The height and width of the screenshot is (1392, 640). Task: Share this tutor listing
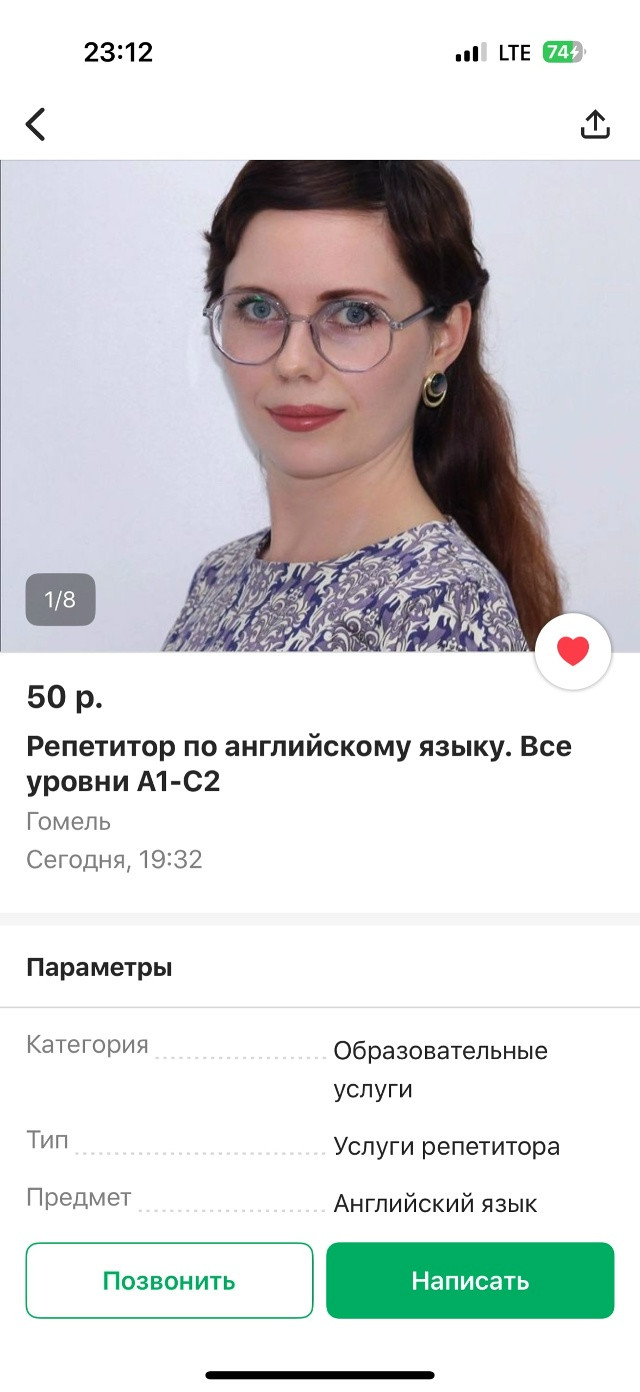pyautogui.click(x=595, y=124)
